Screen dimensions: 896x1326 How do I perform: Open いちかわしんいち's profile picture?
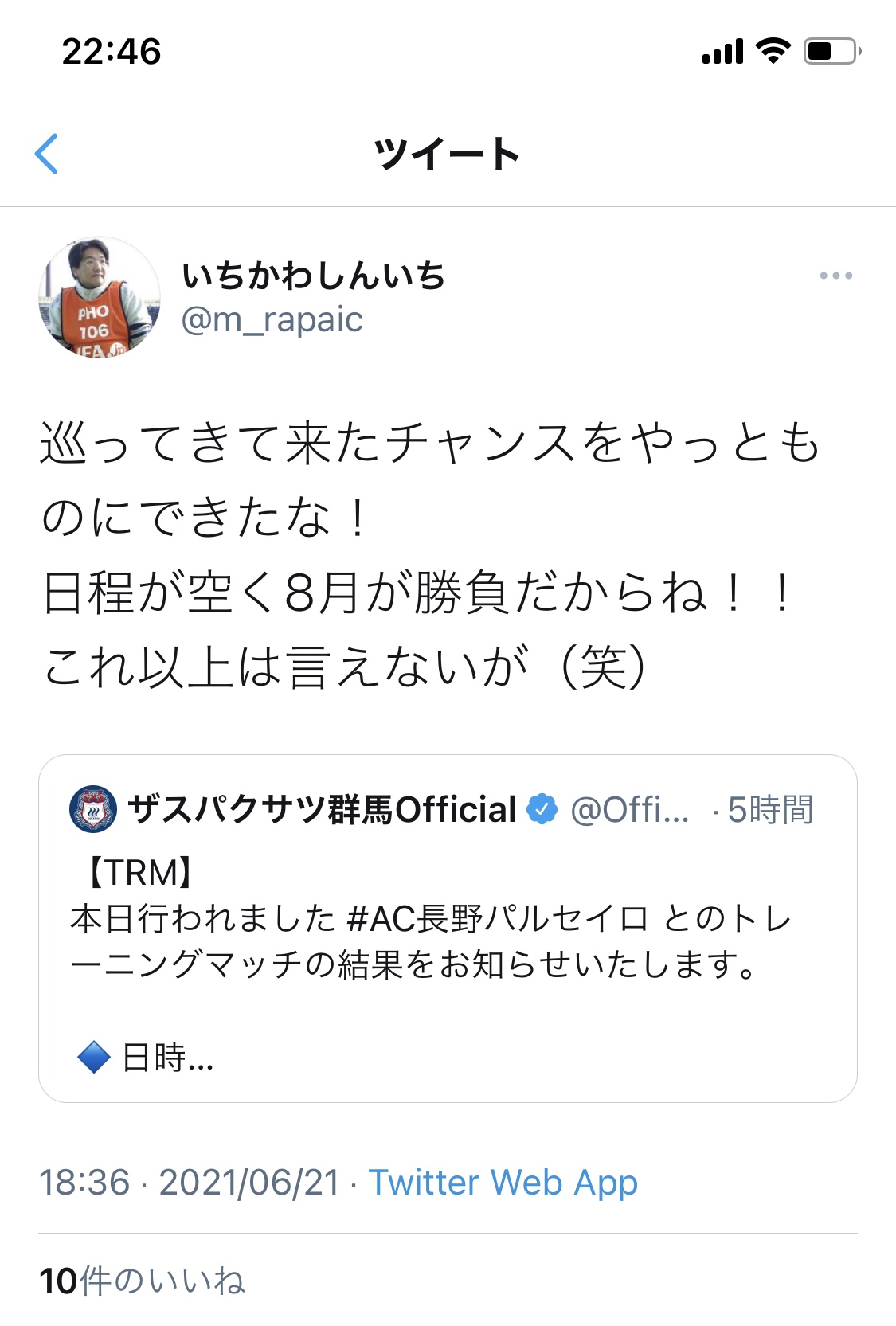(x=100, y=297)
